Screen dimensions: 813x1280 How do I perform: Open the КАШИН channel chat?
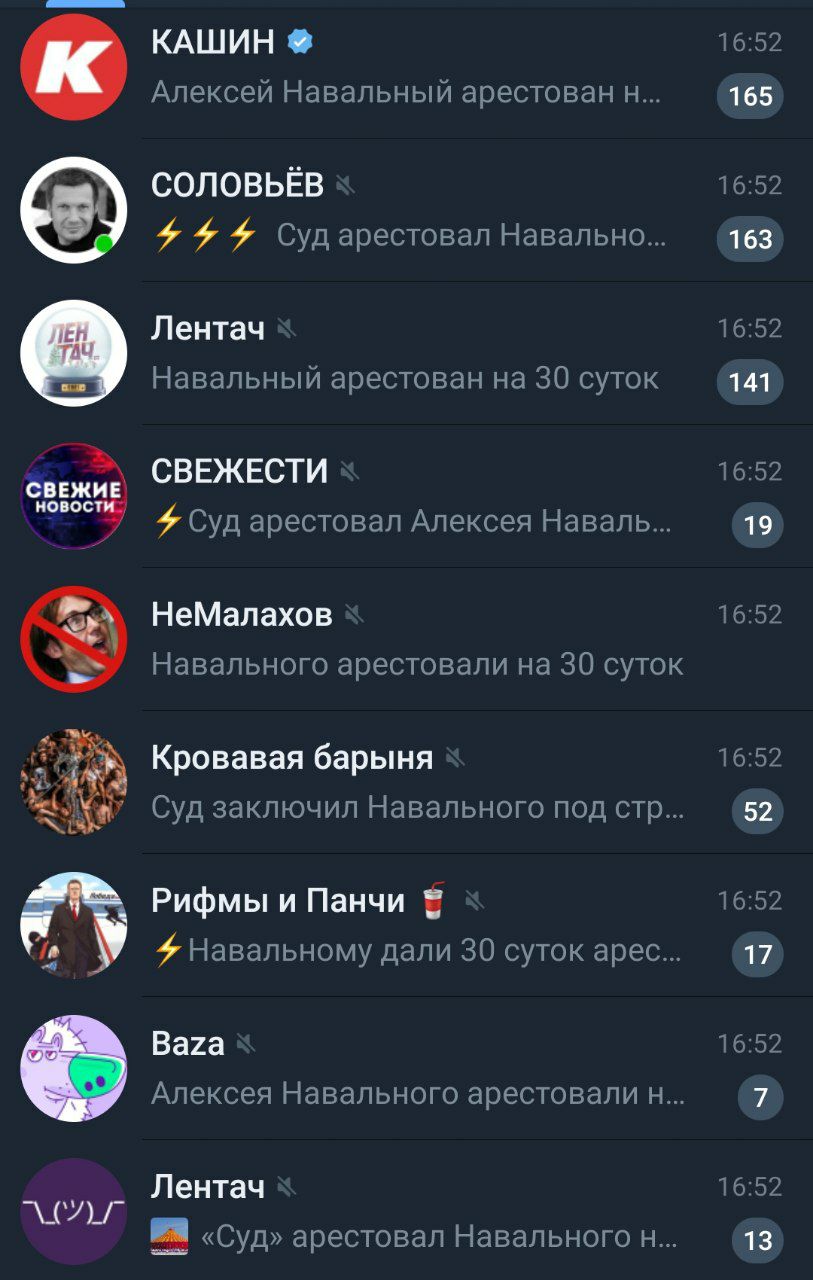406,68
